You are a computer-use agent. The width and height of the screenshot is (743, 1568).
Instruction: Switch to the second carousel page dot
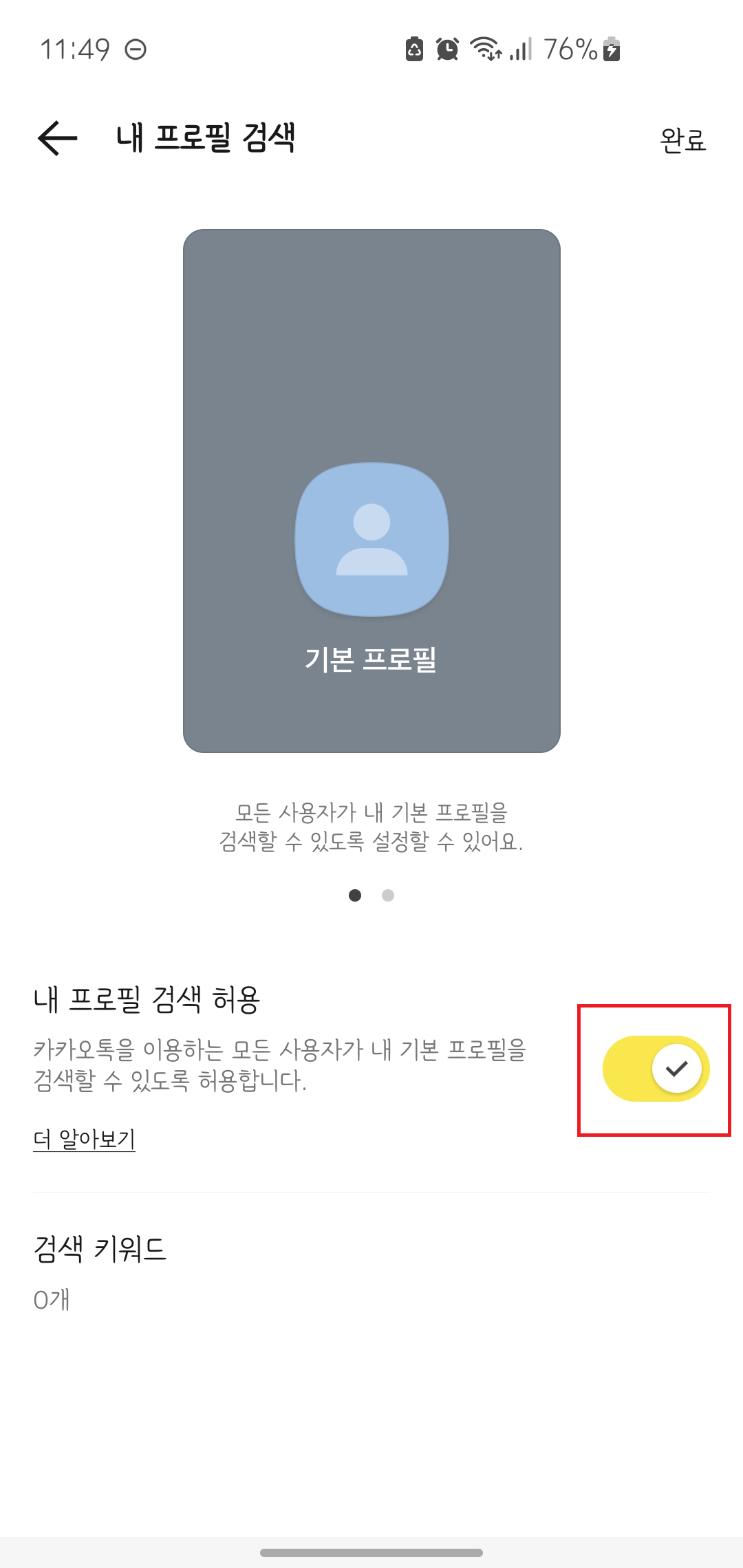tap(387, 895)
